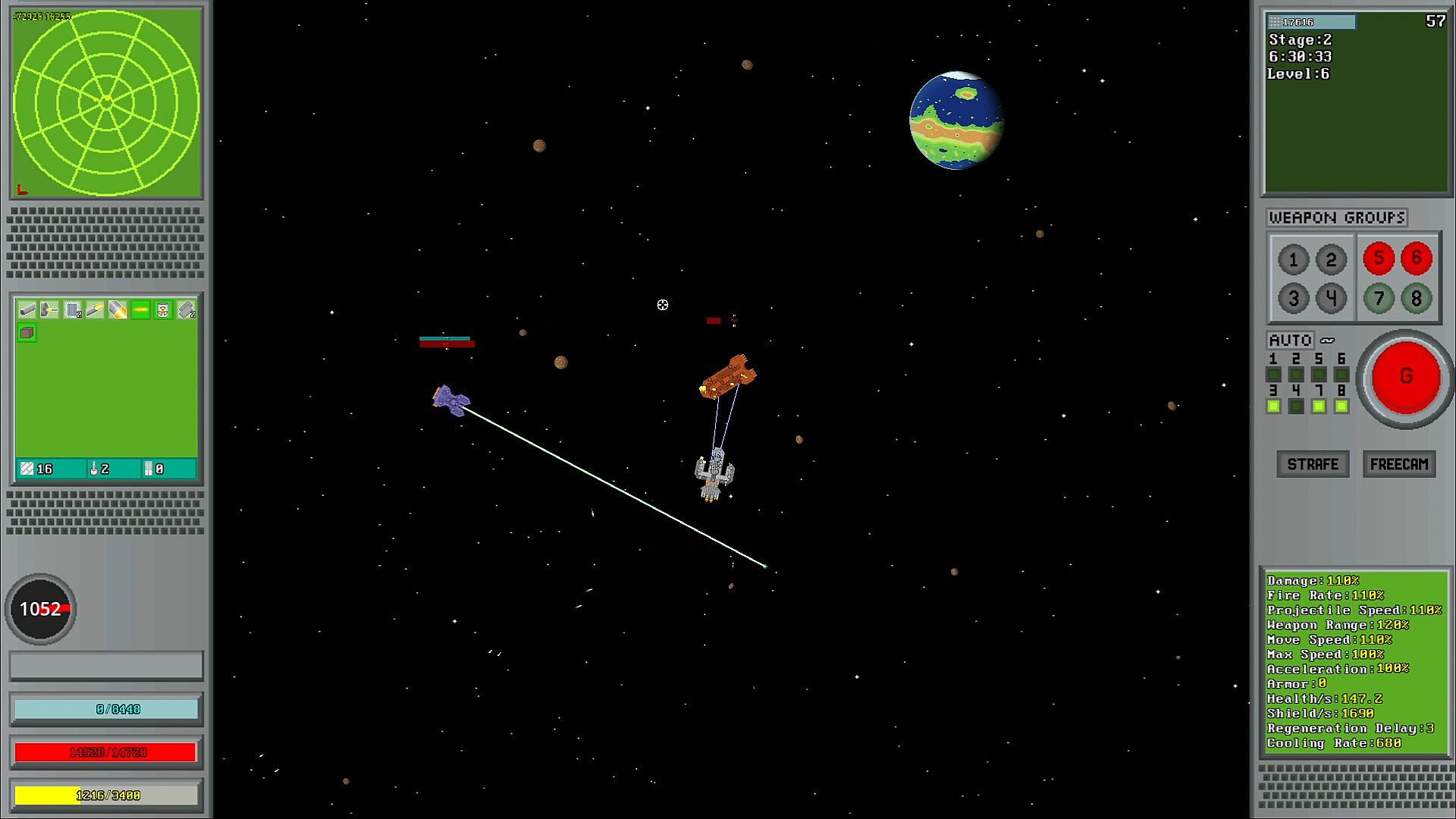Select weapon group 3
The height and width of the screenshot is (819, 1456).
(1293, 298)
